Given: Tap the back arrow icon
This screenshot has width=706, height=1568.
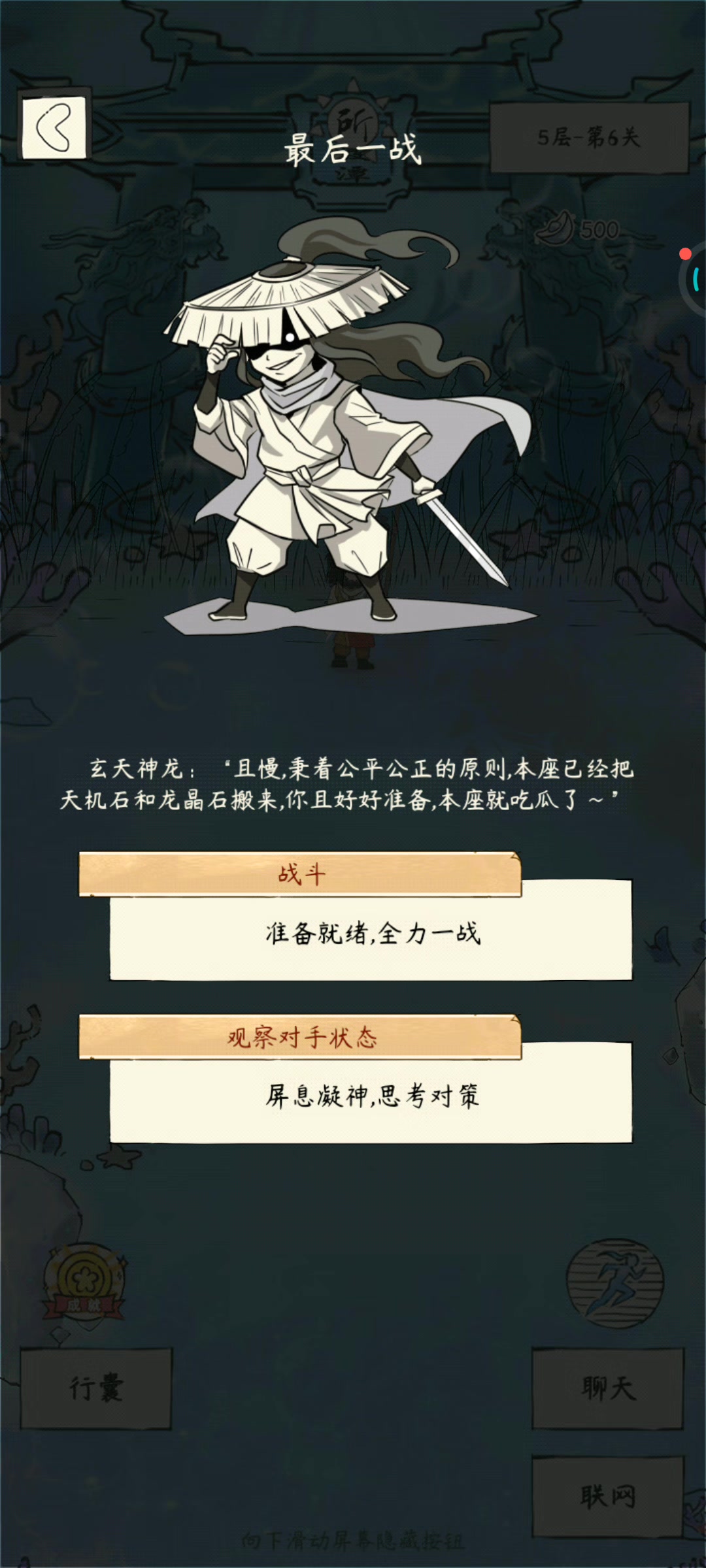Looking at the screenshot, I should click(54, 127).
